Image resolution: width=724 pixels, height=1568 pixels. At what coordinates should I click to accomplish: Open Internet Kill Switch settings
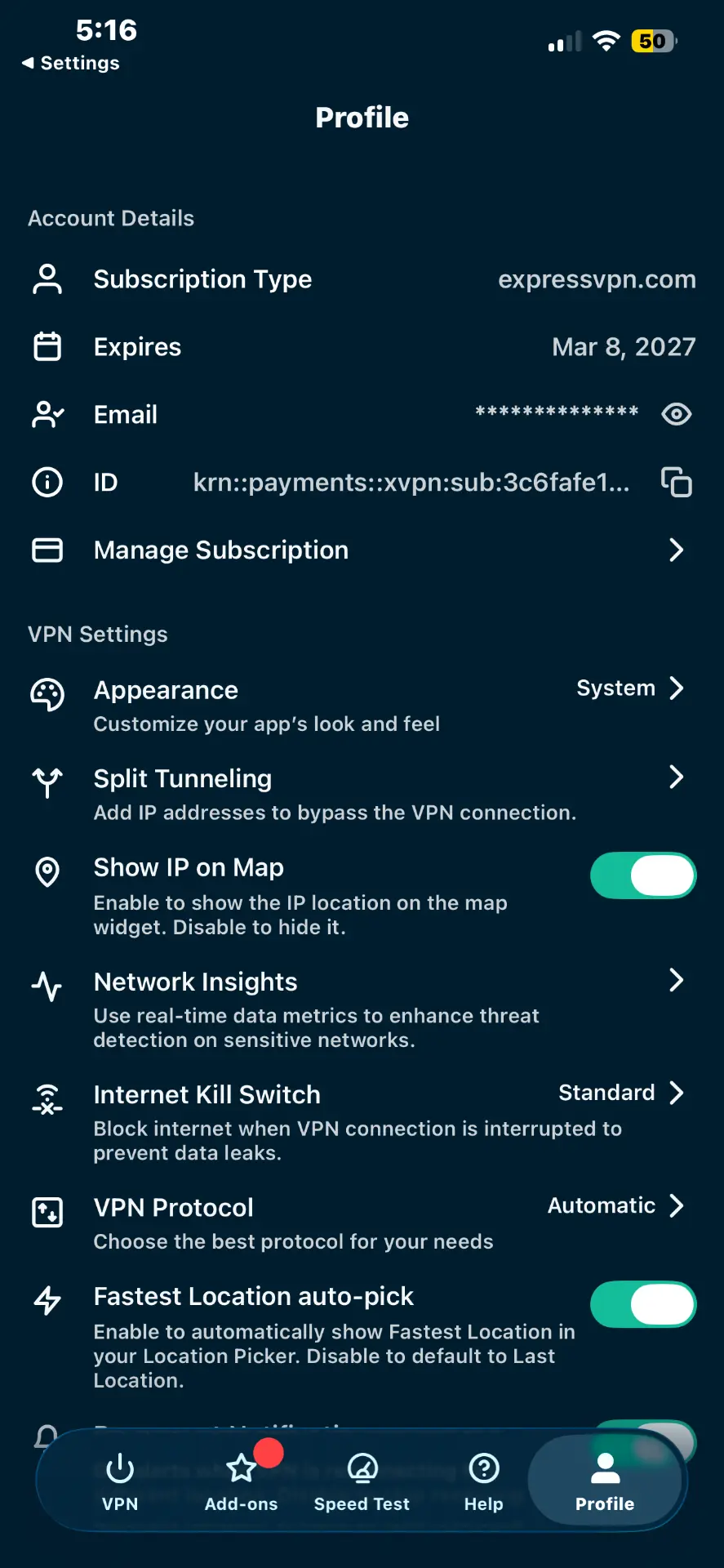pos(362,1122)
